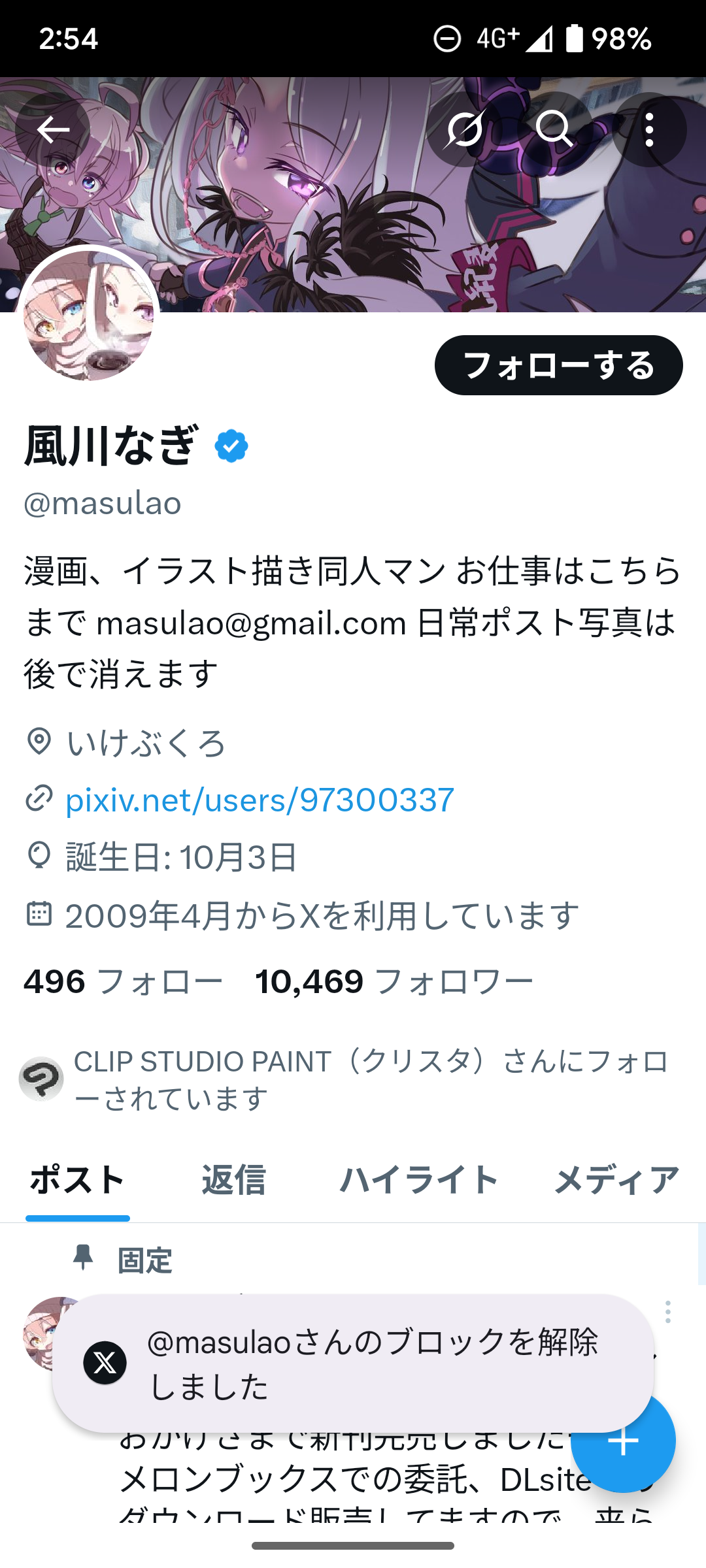
Task: Go back using the top arrow
Action: (x=53, y=130)
